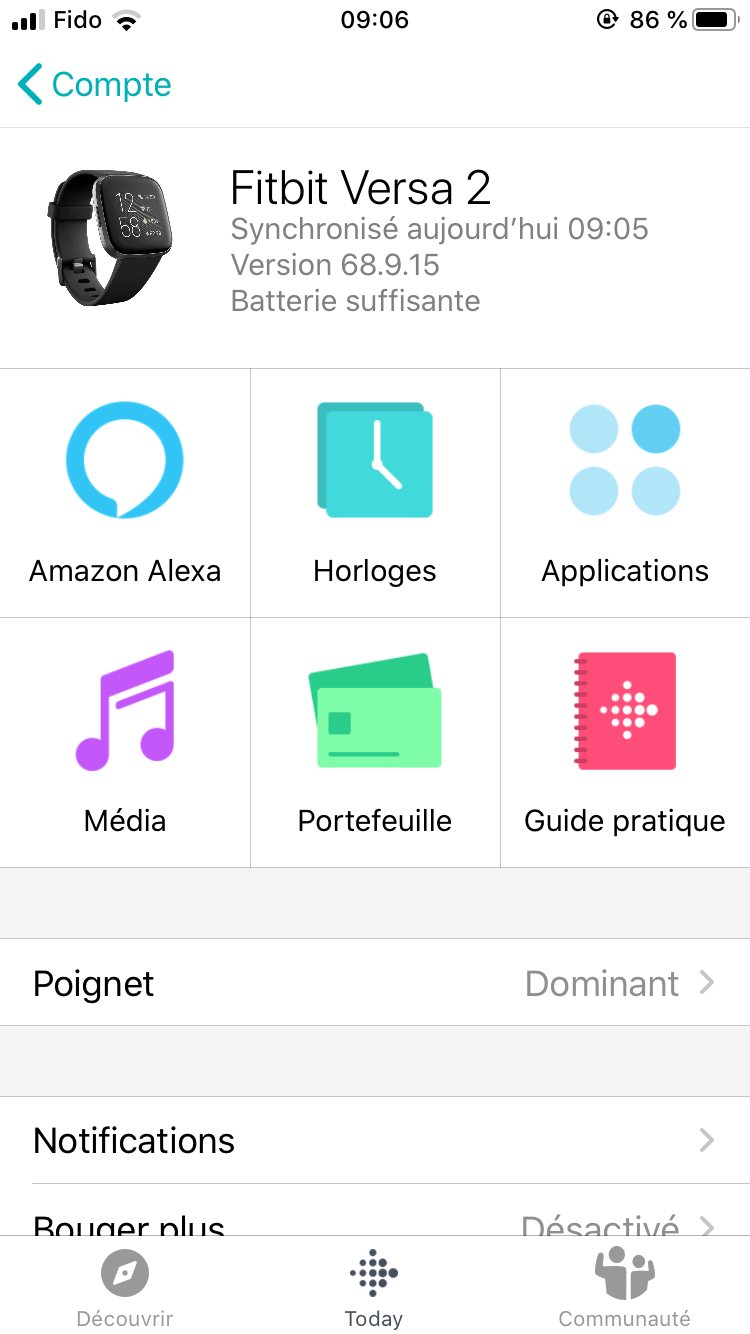Open the Guide pratique tile
The image size is (750, 1334).
coord(625,743)
